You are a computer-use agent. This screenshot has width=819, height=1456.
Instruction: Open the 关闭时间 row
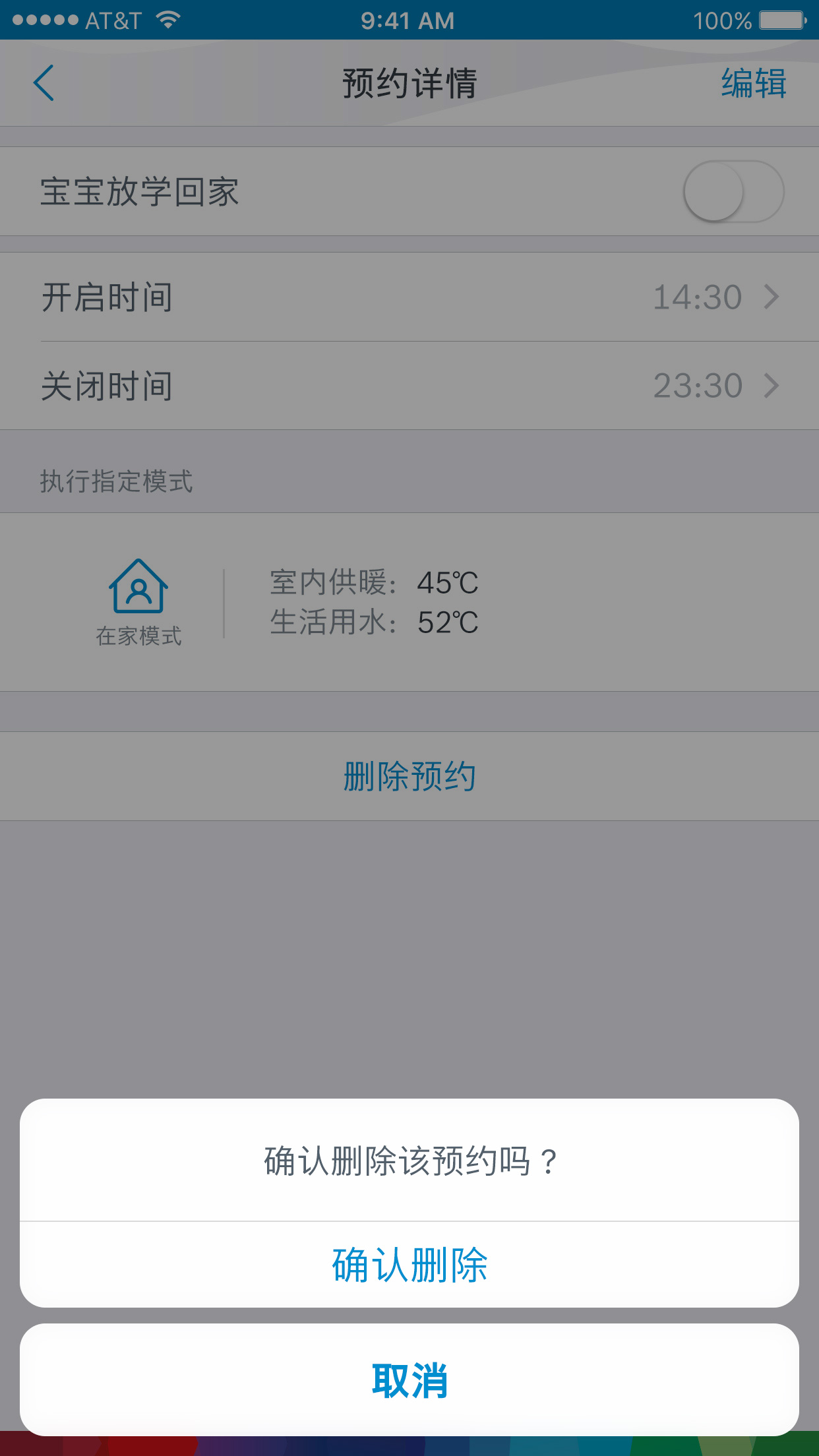pos(409,386)
